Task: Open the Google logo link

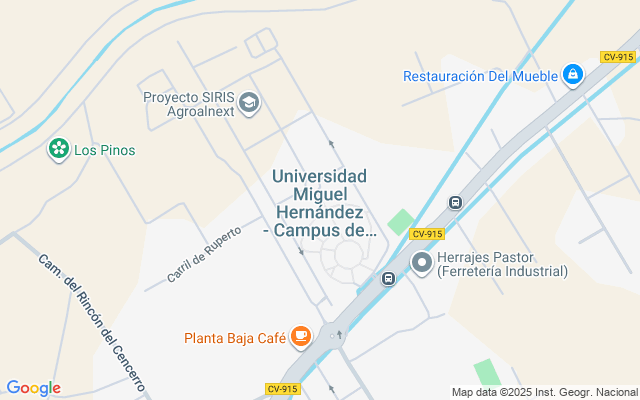Action: pyautogui.click(x=33, y=388)
